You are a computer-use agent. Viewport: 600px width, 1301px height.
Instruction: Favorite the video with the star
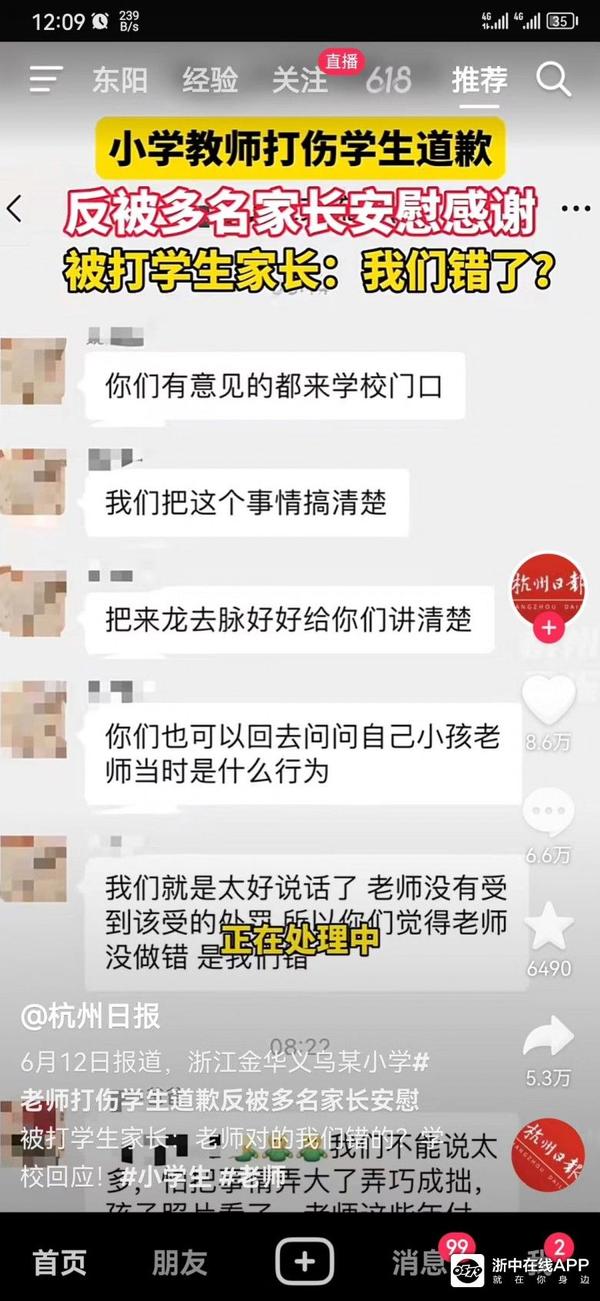[549, 927]
